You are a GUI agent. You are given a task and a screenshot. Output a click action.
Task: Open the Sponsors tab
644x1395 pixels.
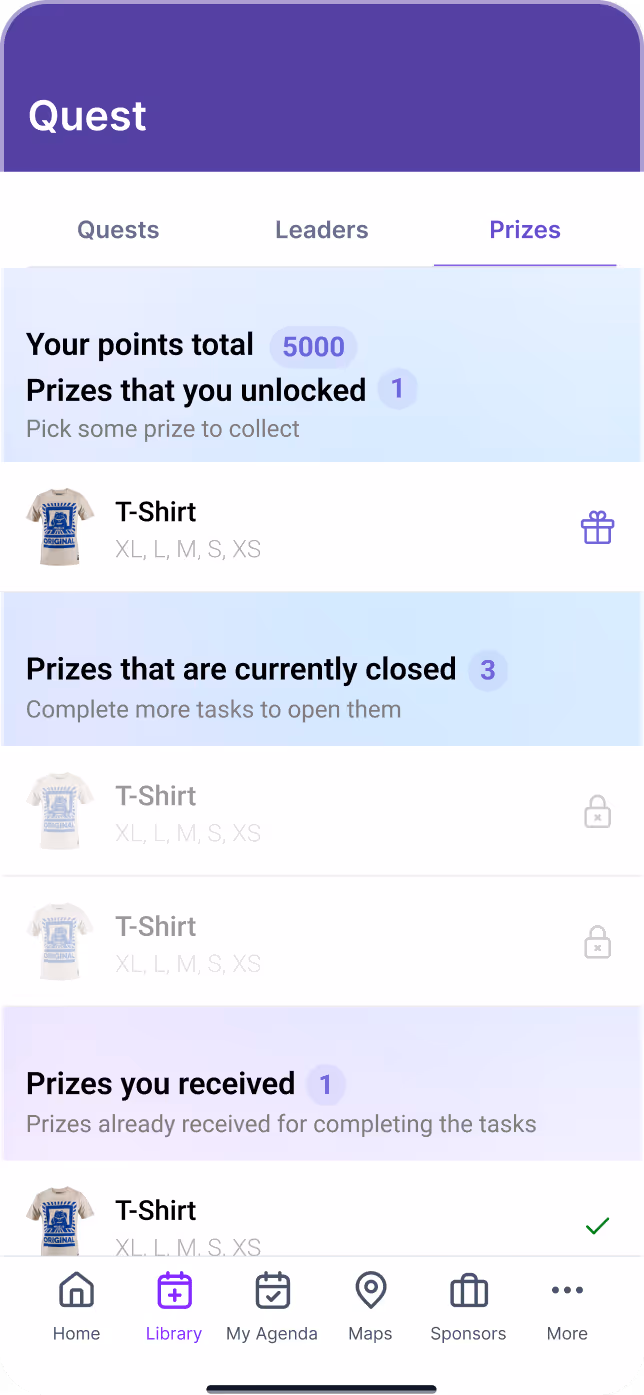468,1306
